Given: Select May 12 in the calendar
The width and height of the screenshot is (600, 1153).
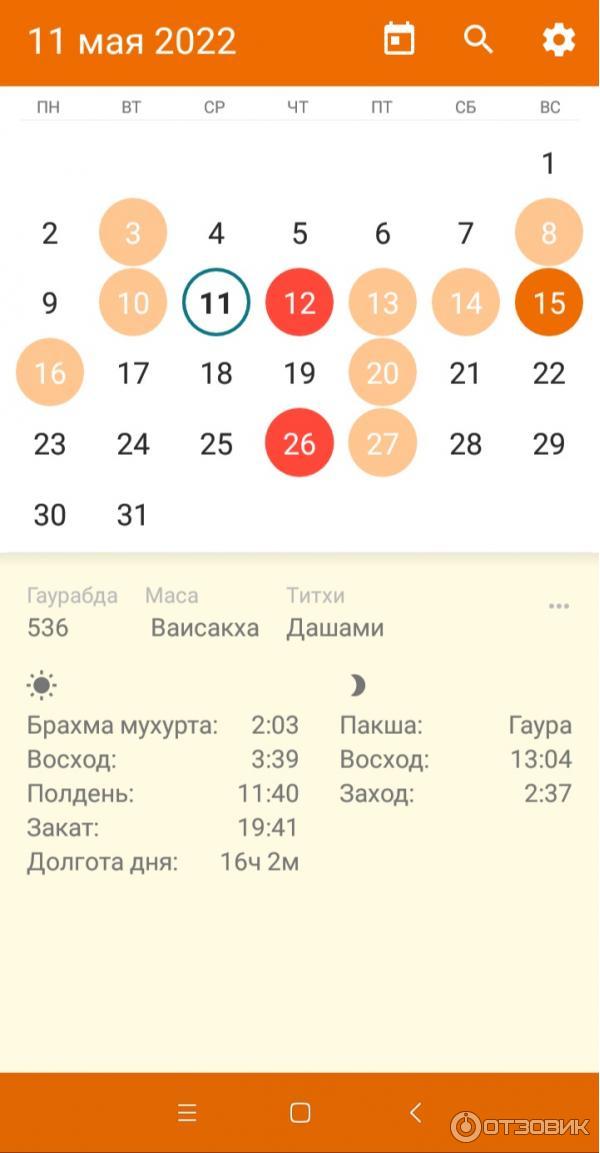Looking at the screenshot, I should pos(299,303).
